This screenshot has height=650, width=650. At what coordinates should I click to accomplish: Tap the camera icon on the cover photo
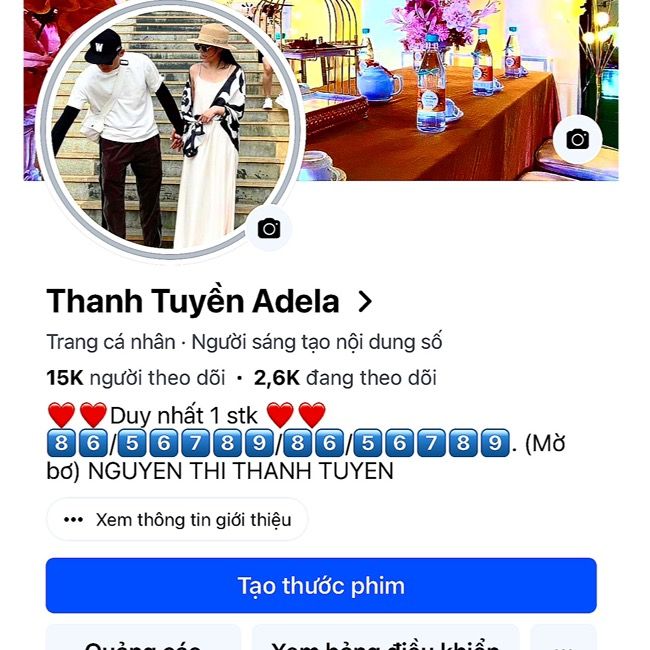point(577,139)
